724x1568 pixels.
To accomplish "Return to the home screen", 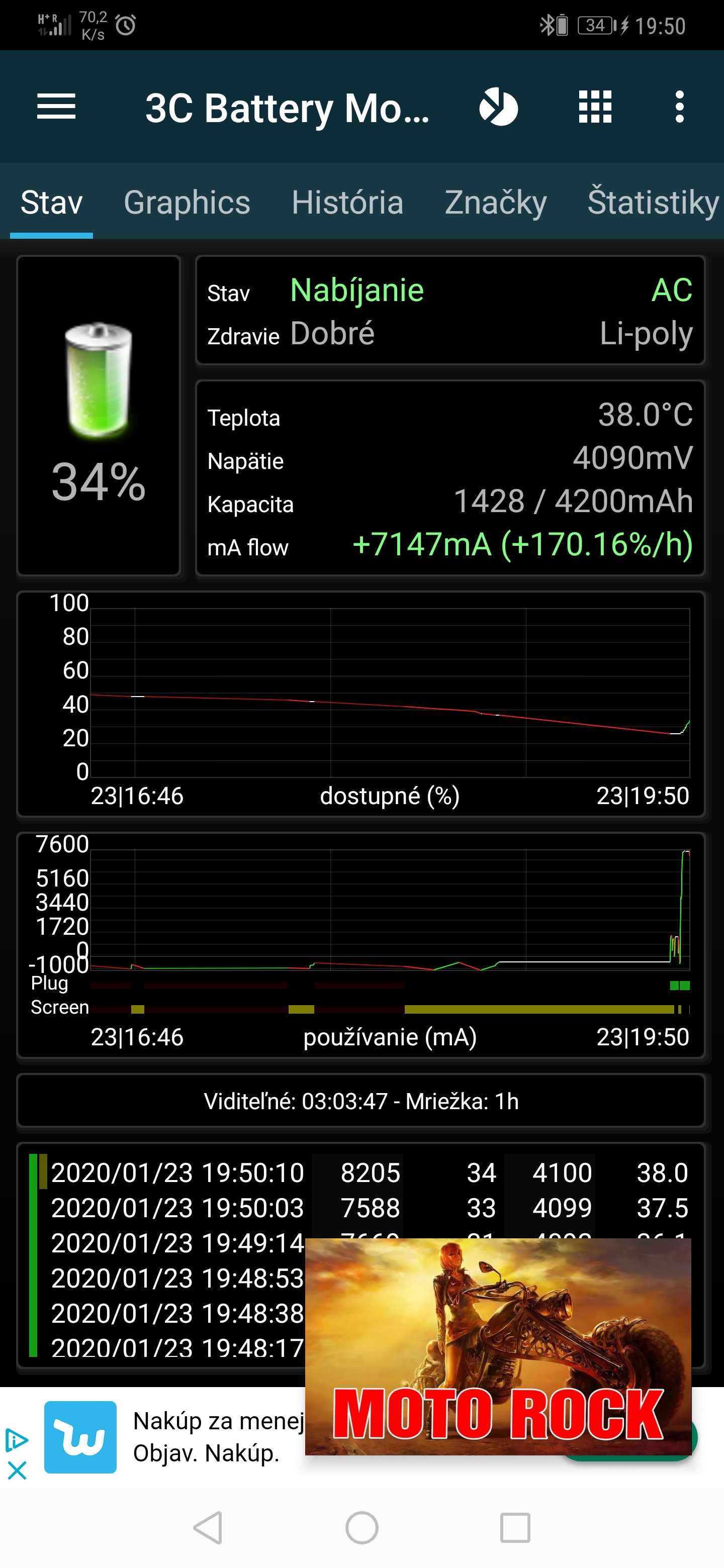I will click(361, 1527).
